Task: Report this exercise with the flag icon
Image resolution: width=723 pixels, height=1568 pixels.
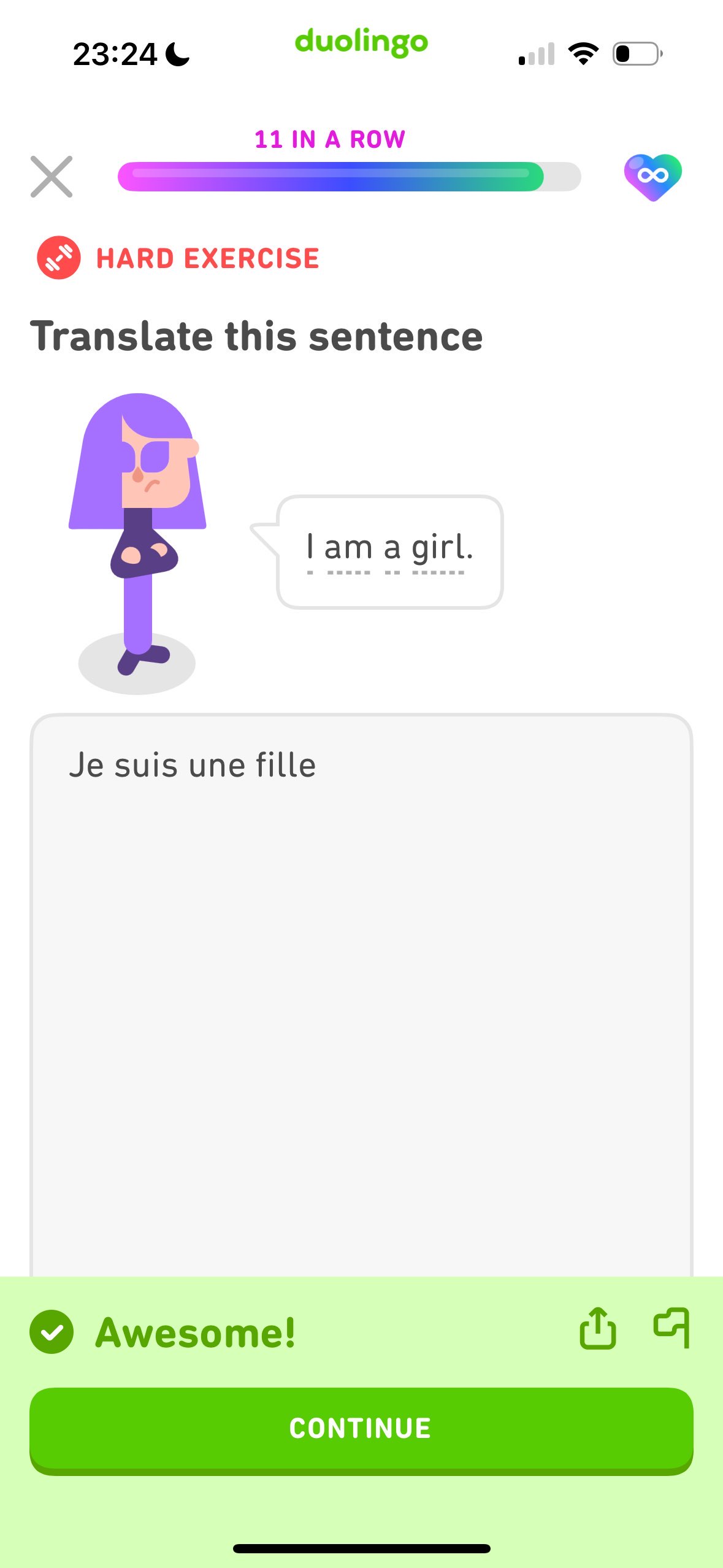Action: 671,1328
